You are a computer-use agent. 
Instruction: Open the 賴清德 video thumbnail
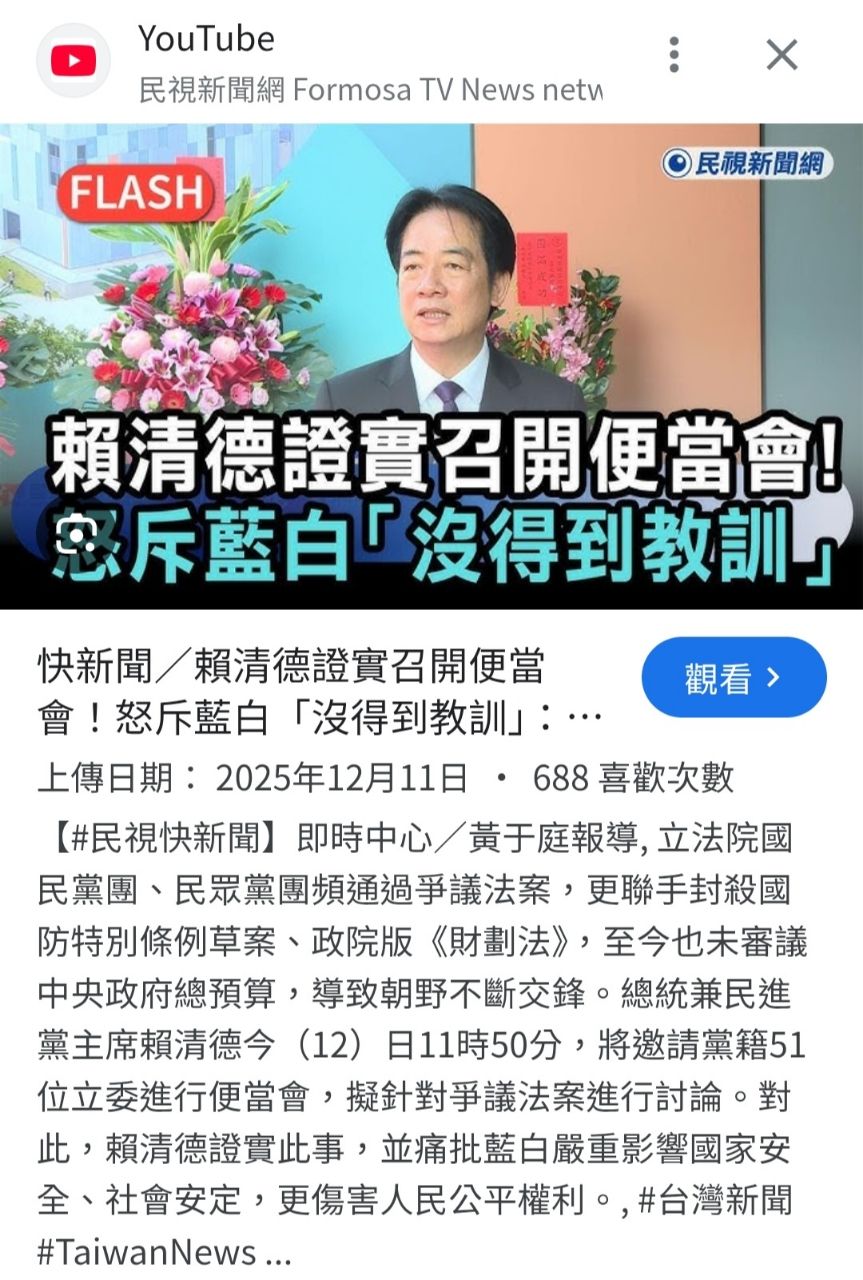pyautogui.click(x=431, y=330)
